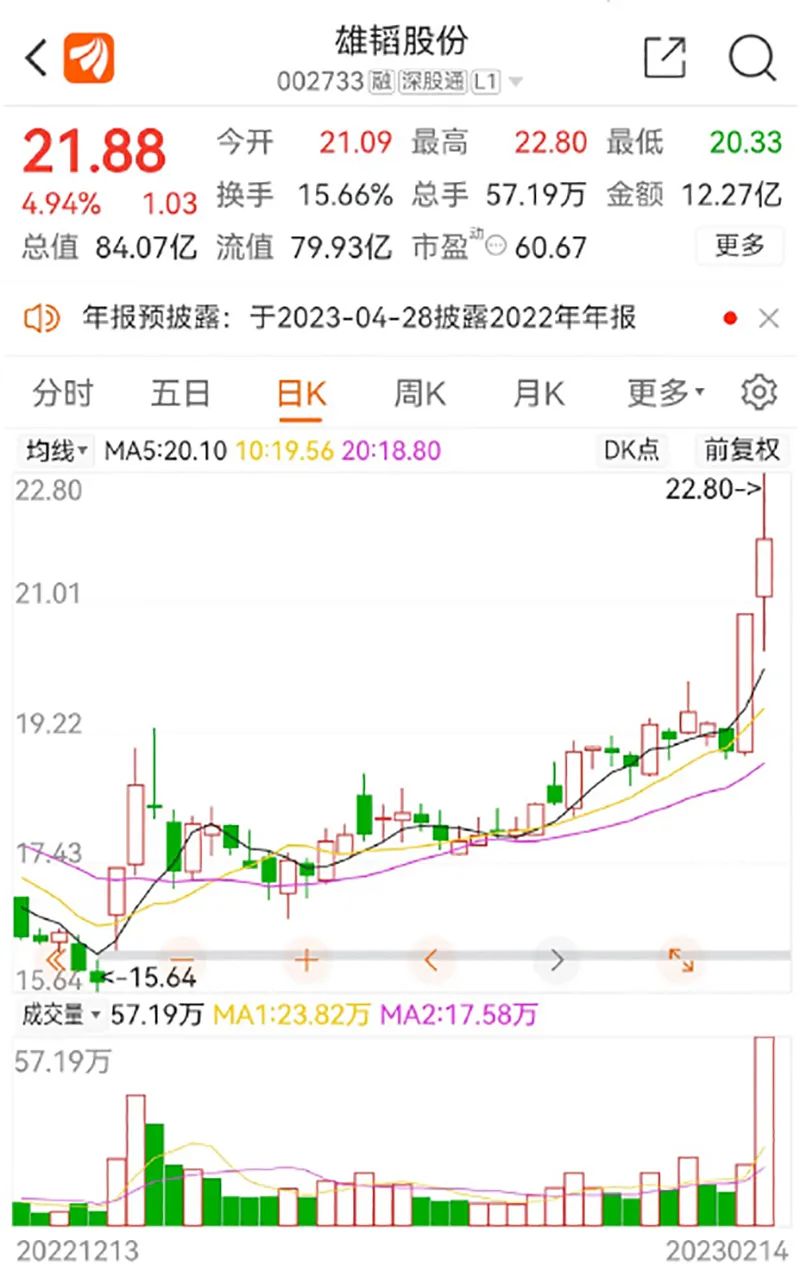This screenshot has width=800, height=1283.
Task: Change the 前复权 adjustment setting
Action: coord(741,451)
